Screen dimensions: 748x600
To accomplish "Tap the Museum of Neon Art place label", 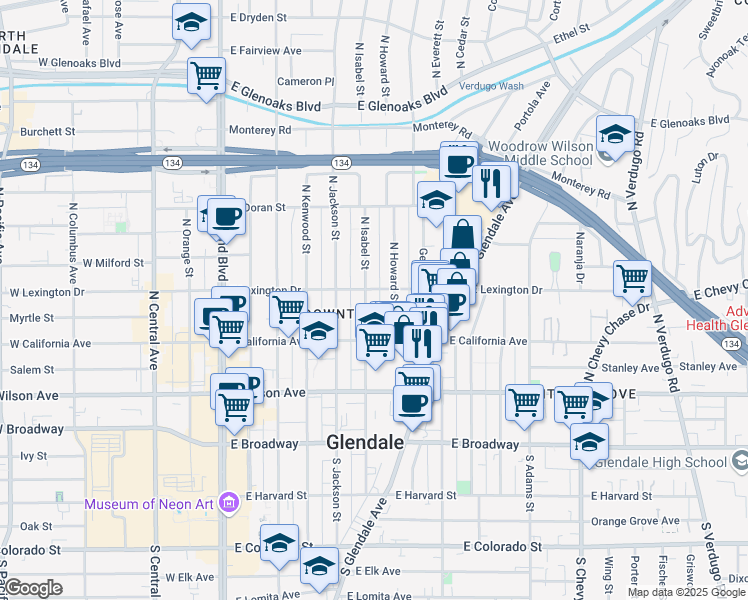I will (x=150, y=503).
